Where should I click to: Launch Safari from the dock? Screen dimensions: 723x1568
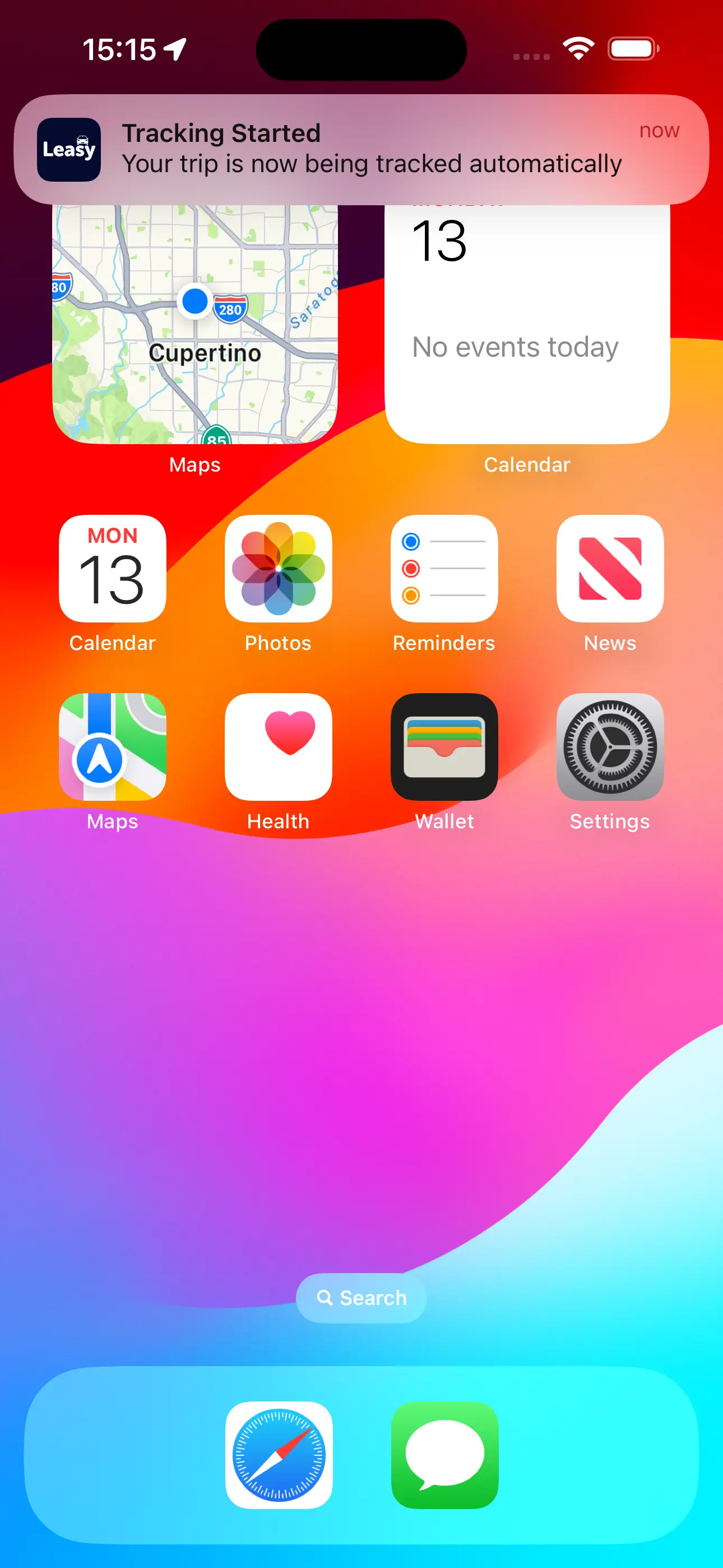tap(279, 1455)
